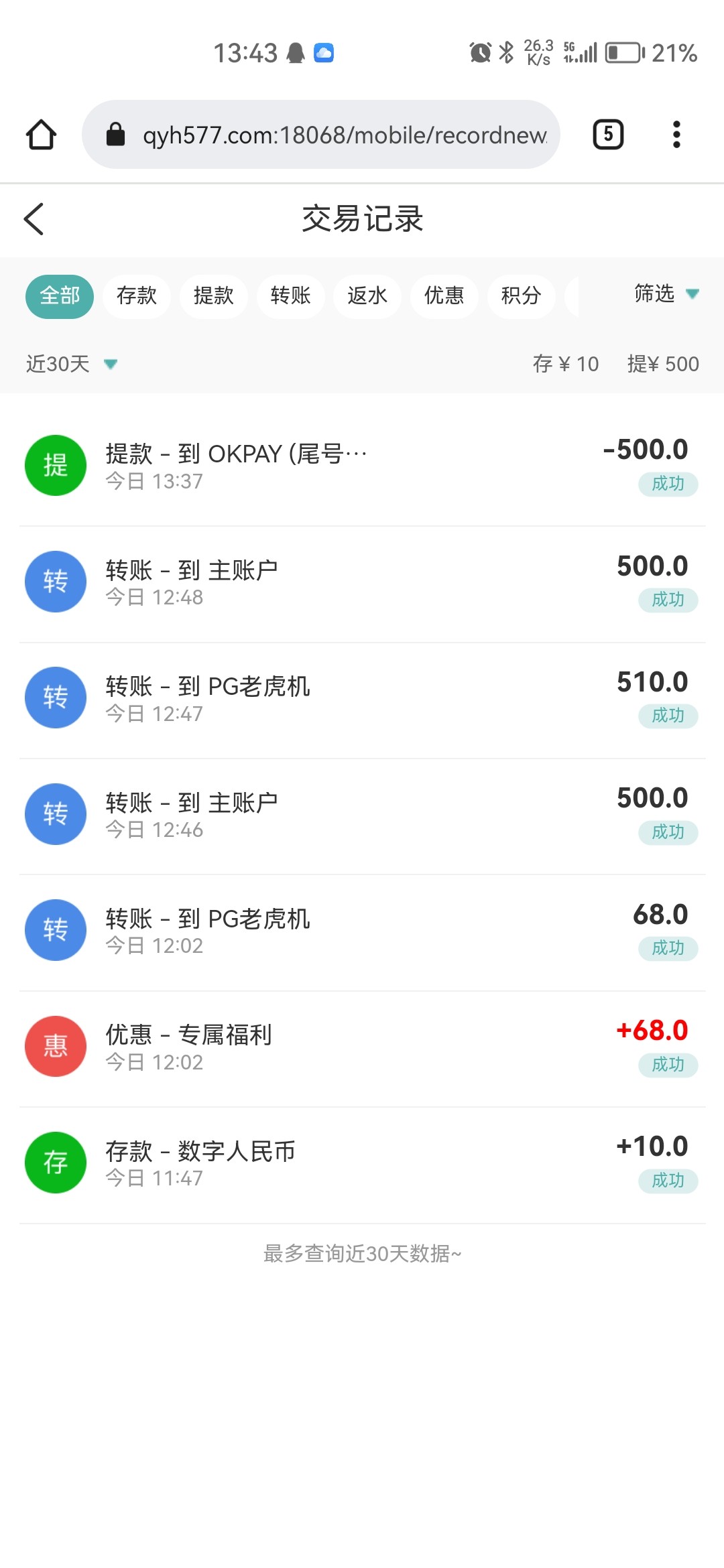Open the 12:48 转账 到 主账户 record

[362, 584]
